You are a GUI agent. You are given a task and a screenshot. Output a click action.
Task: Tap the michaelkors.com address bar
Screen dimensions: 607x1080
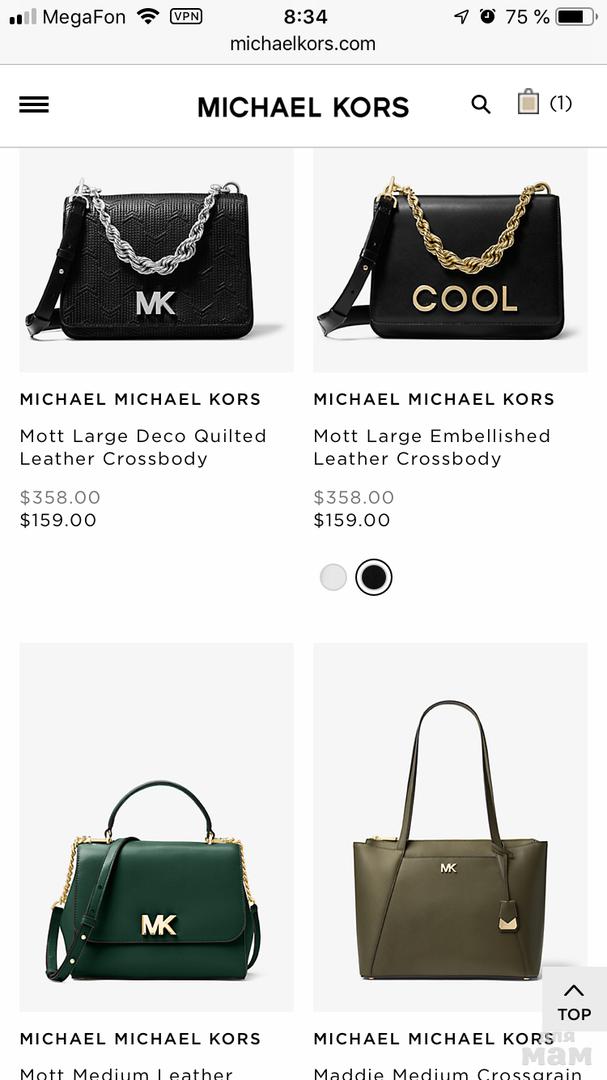(x=303, y=43)
